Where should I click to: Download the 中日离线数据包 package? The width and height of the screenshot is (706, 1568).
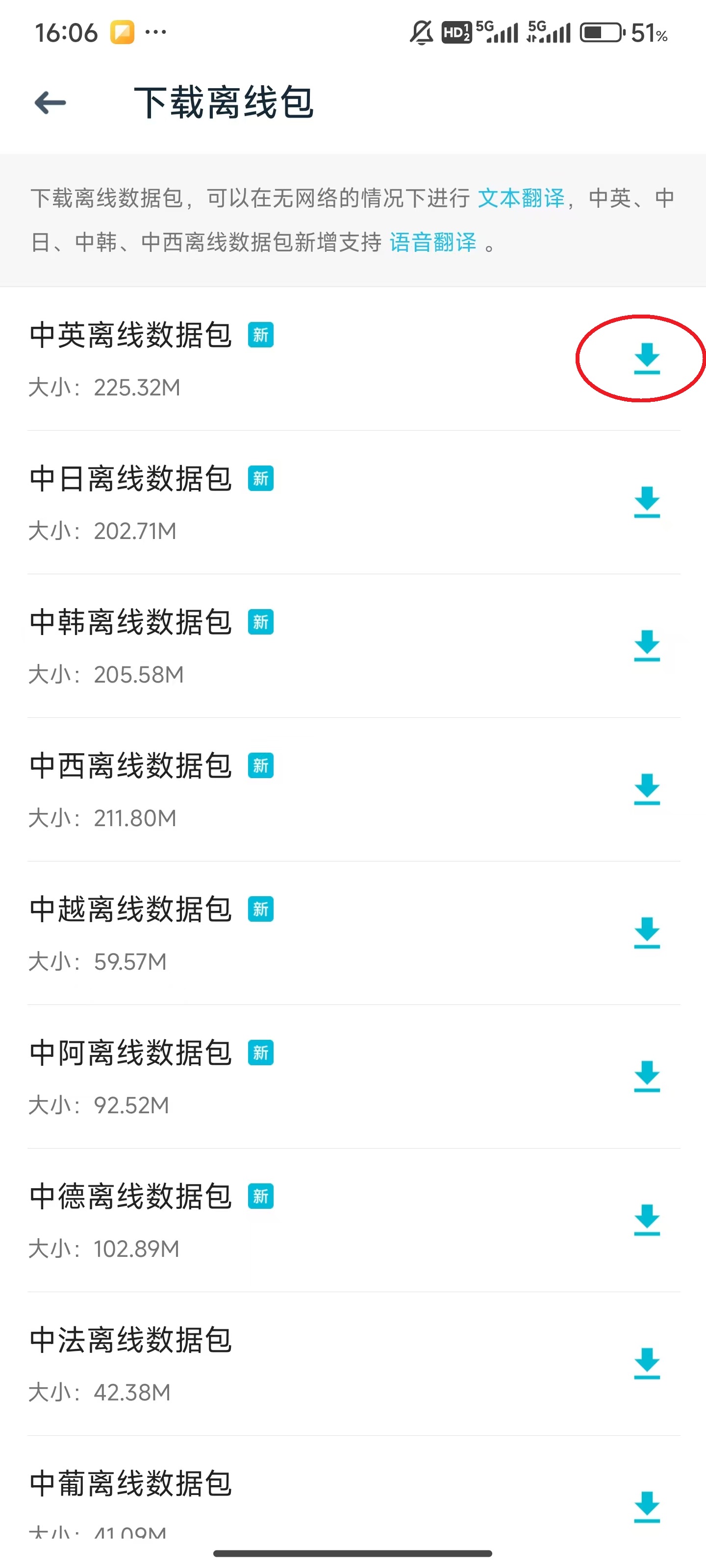click(648, 503)
